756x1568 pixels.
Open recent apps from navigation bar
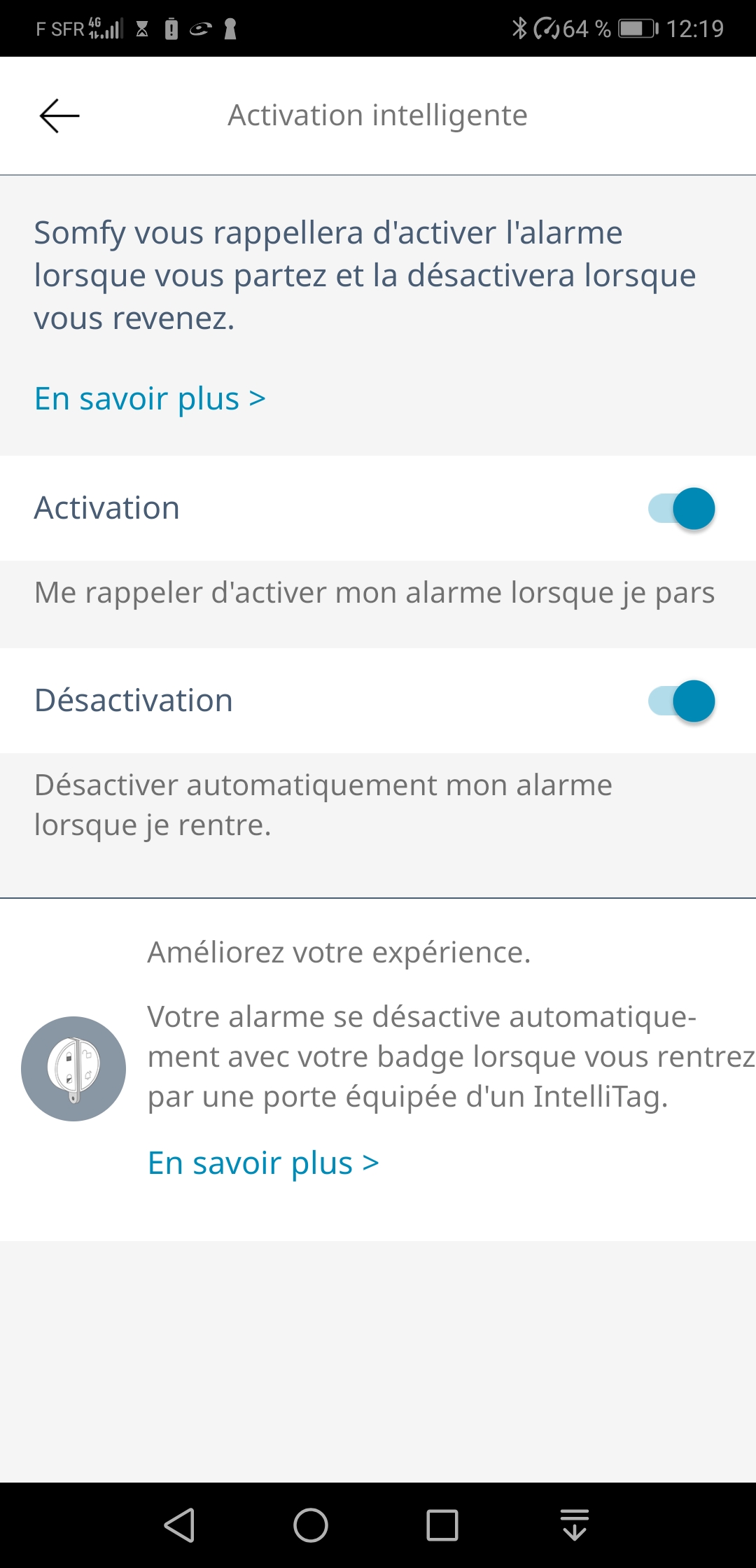(x=442, y=1525)
